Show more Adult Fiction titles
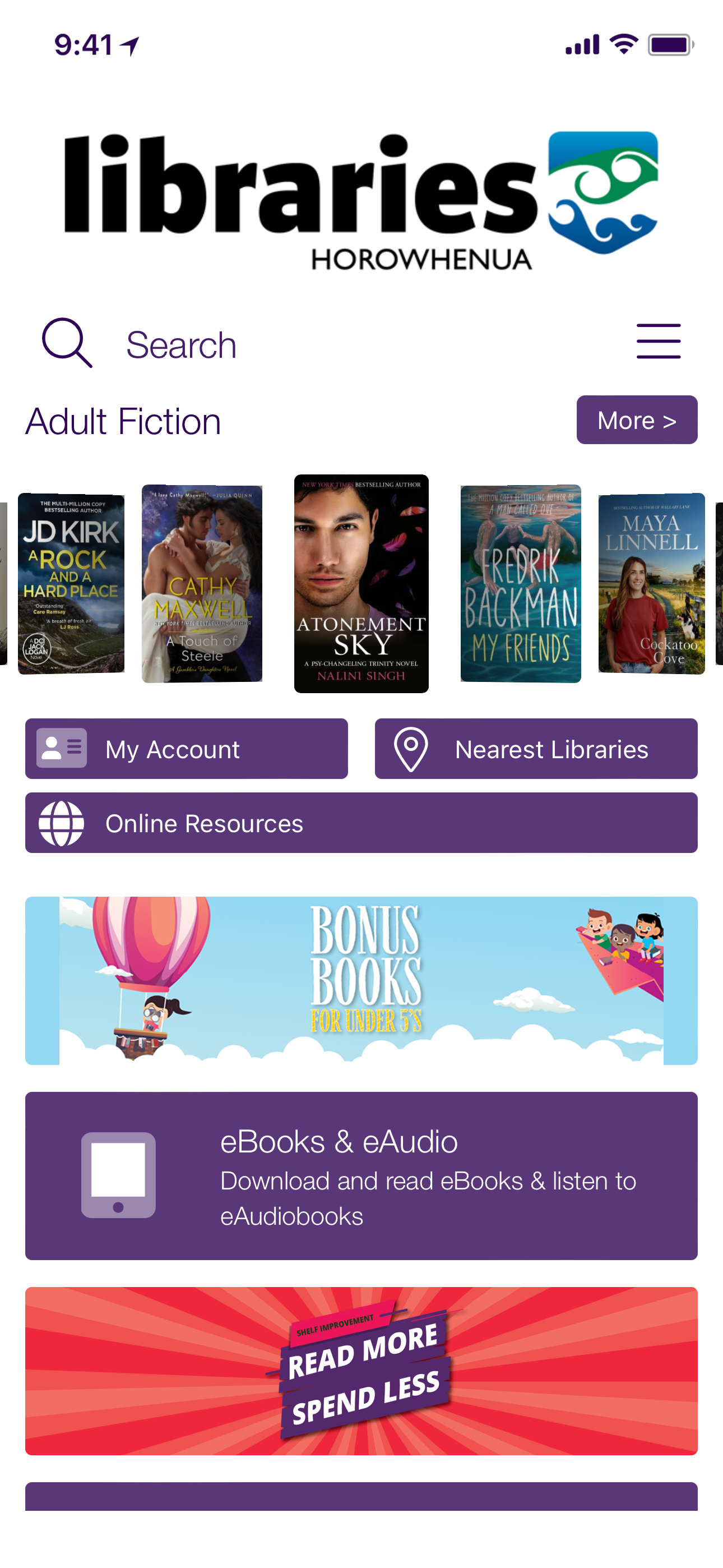The width and height of the screenshot is (723, 1568). [x=636, y=420]
